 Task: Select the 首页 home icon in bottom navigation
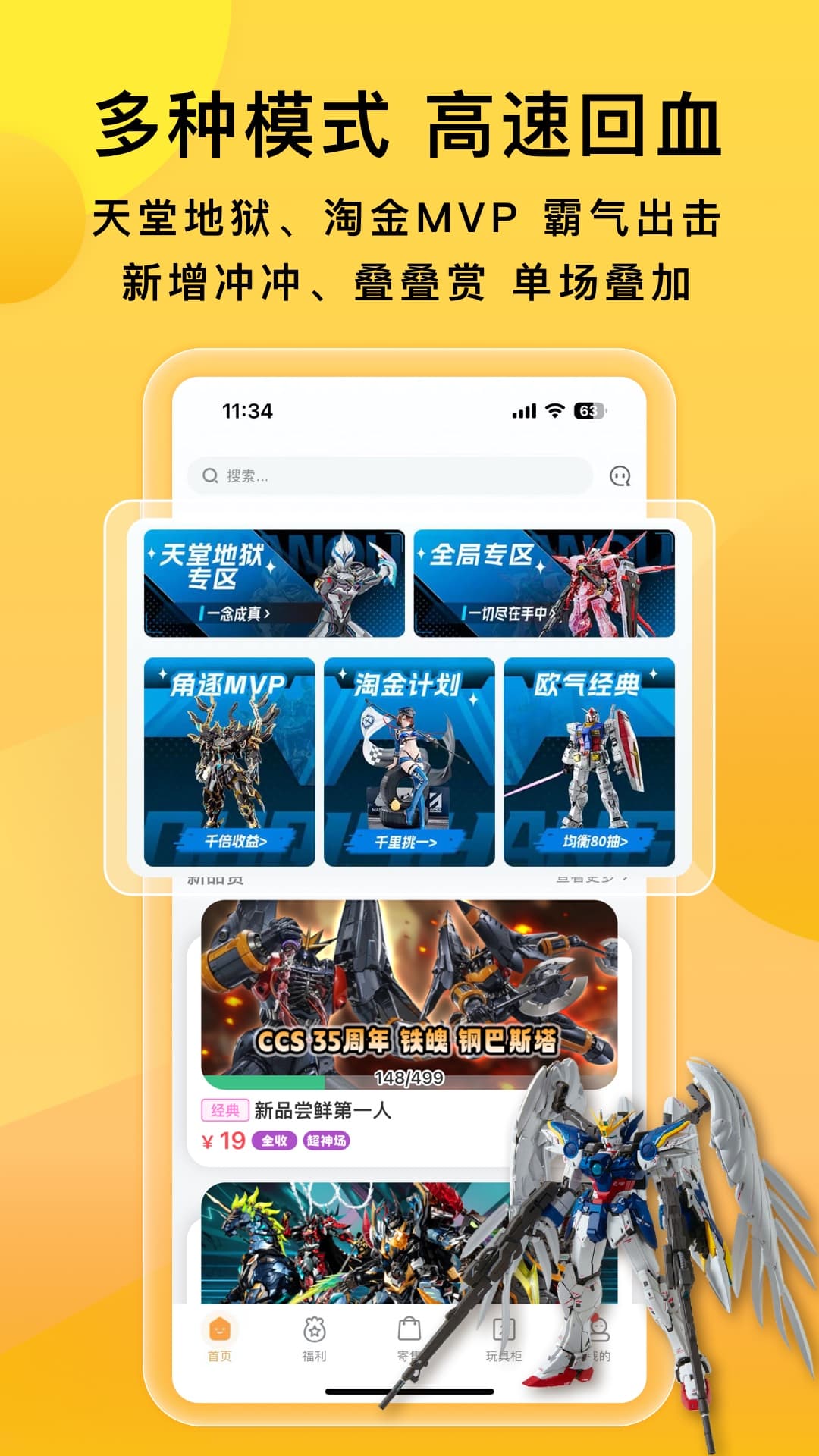coord(218,1329)
